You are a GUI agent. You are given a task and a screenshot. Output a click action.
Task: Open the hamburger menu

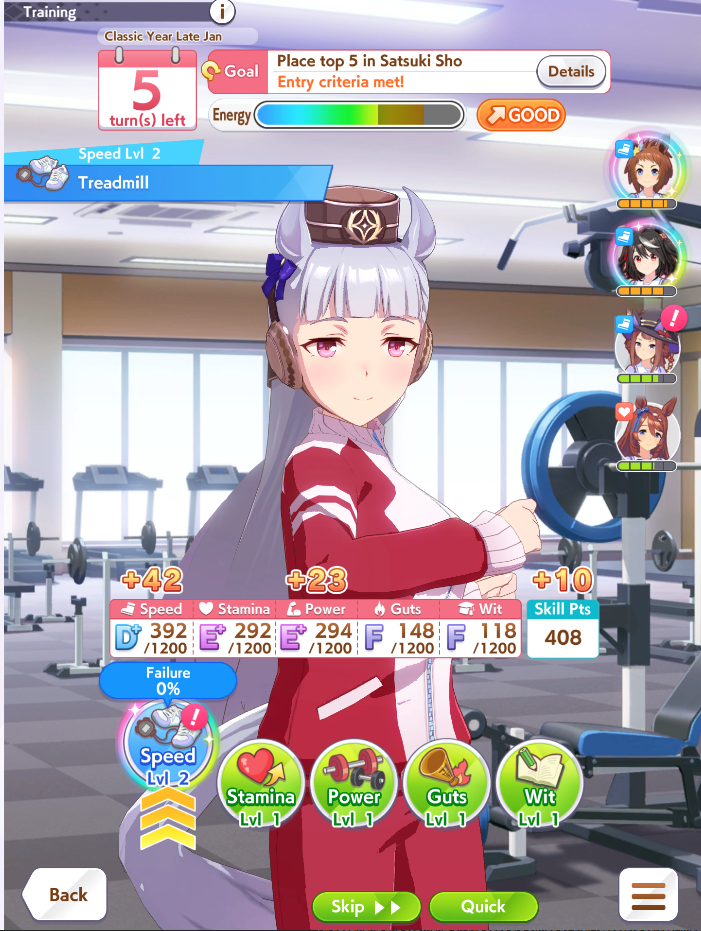coord(648,894)
